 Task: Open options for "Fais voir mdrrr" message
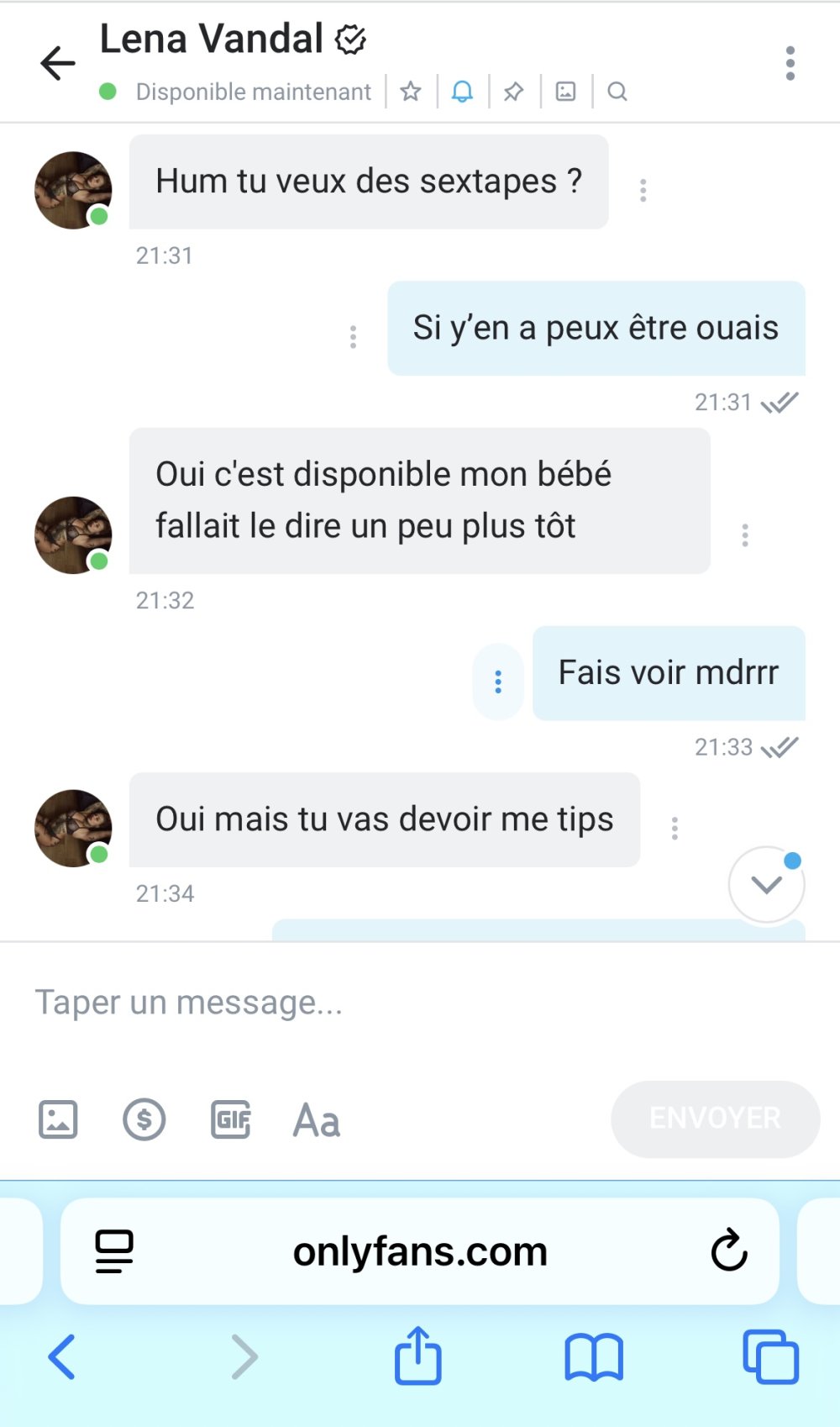498,682
